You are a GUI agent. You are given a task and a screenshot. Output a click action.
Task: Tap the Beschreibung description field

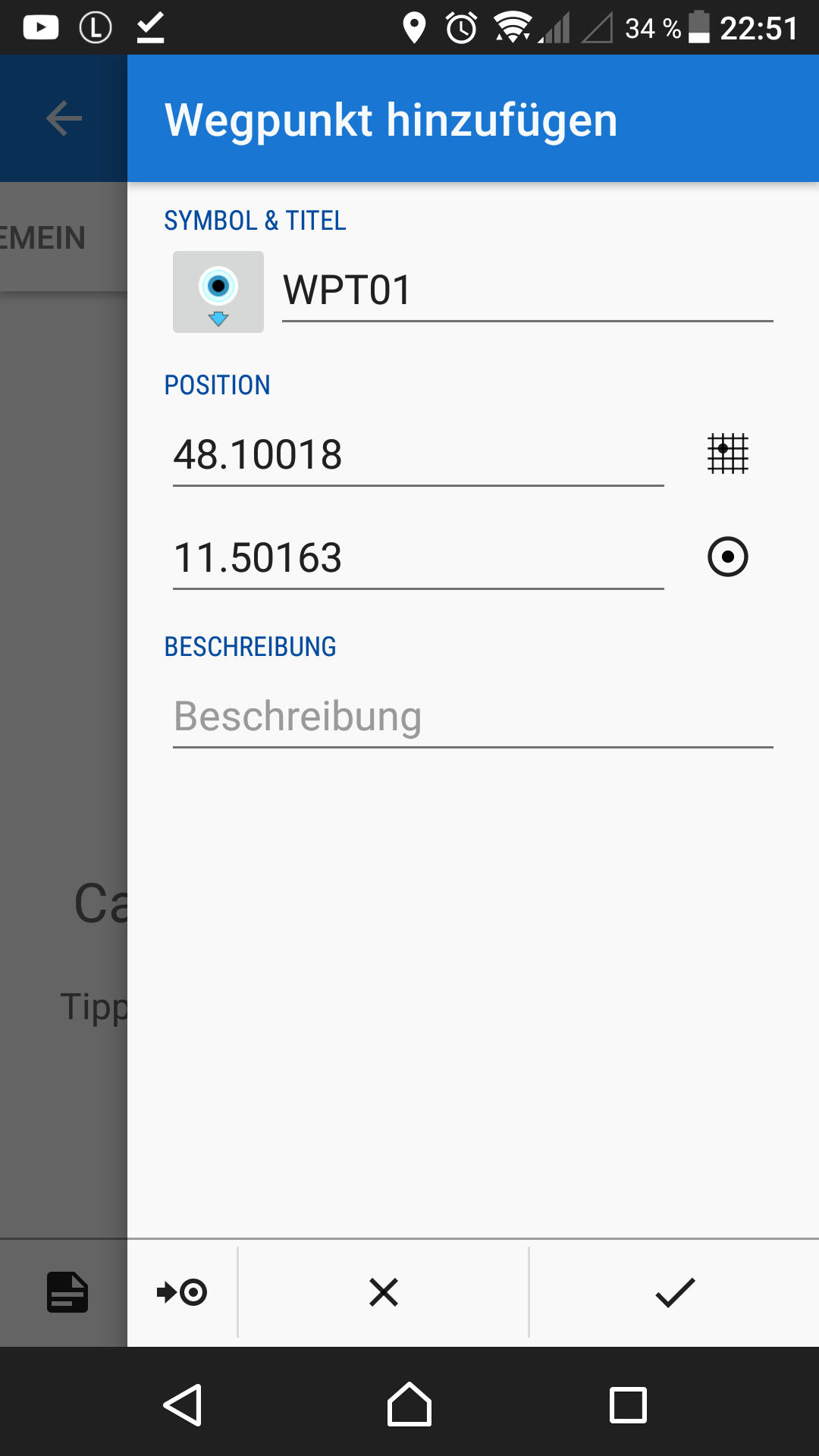pos(472,717)
